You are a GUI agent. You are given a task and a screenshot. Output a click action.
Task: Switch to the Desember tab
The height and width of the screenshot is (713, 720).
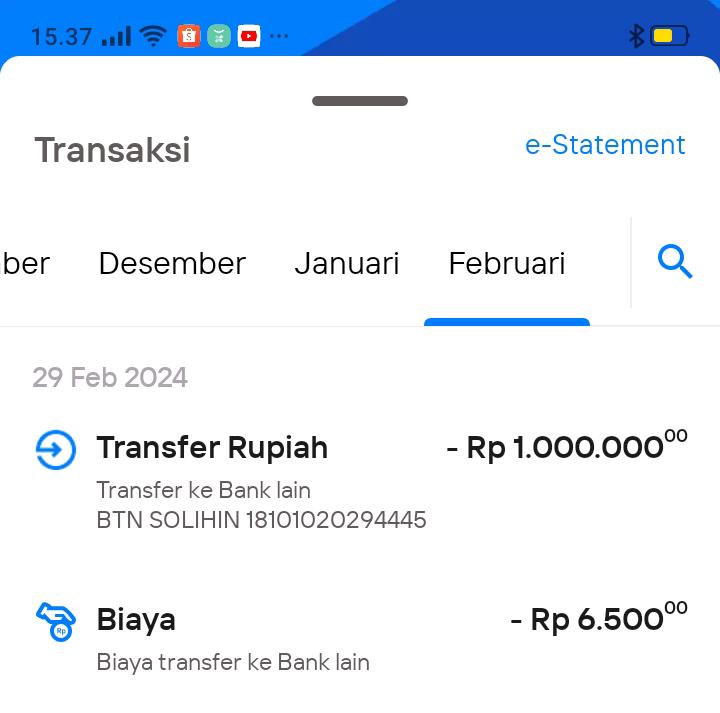point(172,264)
